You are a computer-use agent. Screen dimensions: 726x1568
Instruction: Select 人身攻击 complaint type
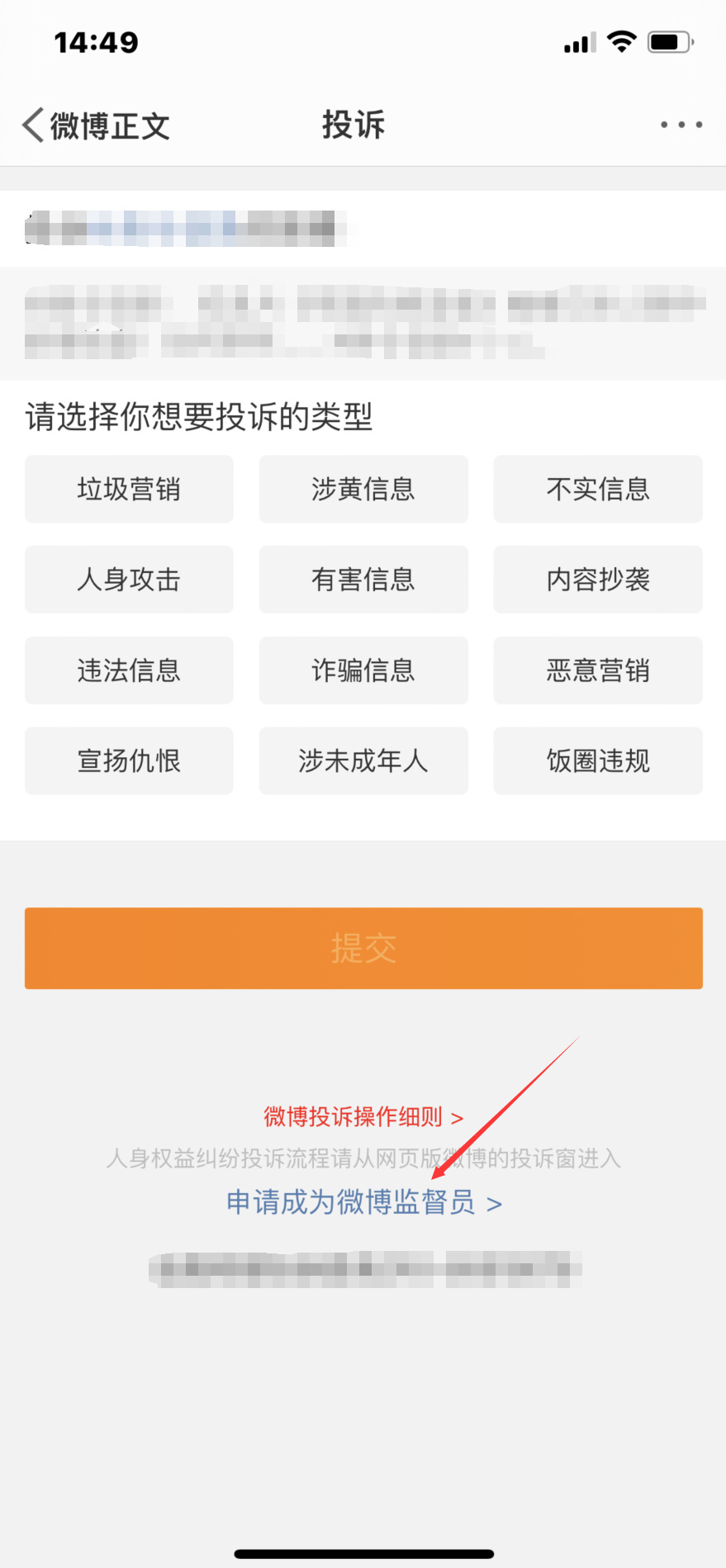(x=129, y=580)
